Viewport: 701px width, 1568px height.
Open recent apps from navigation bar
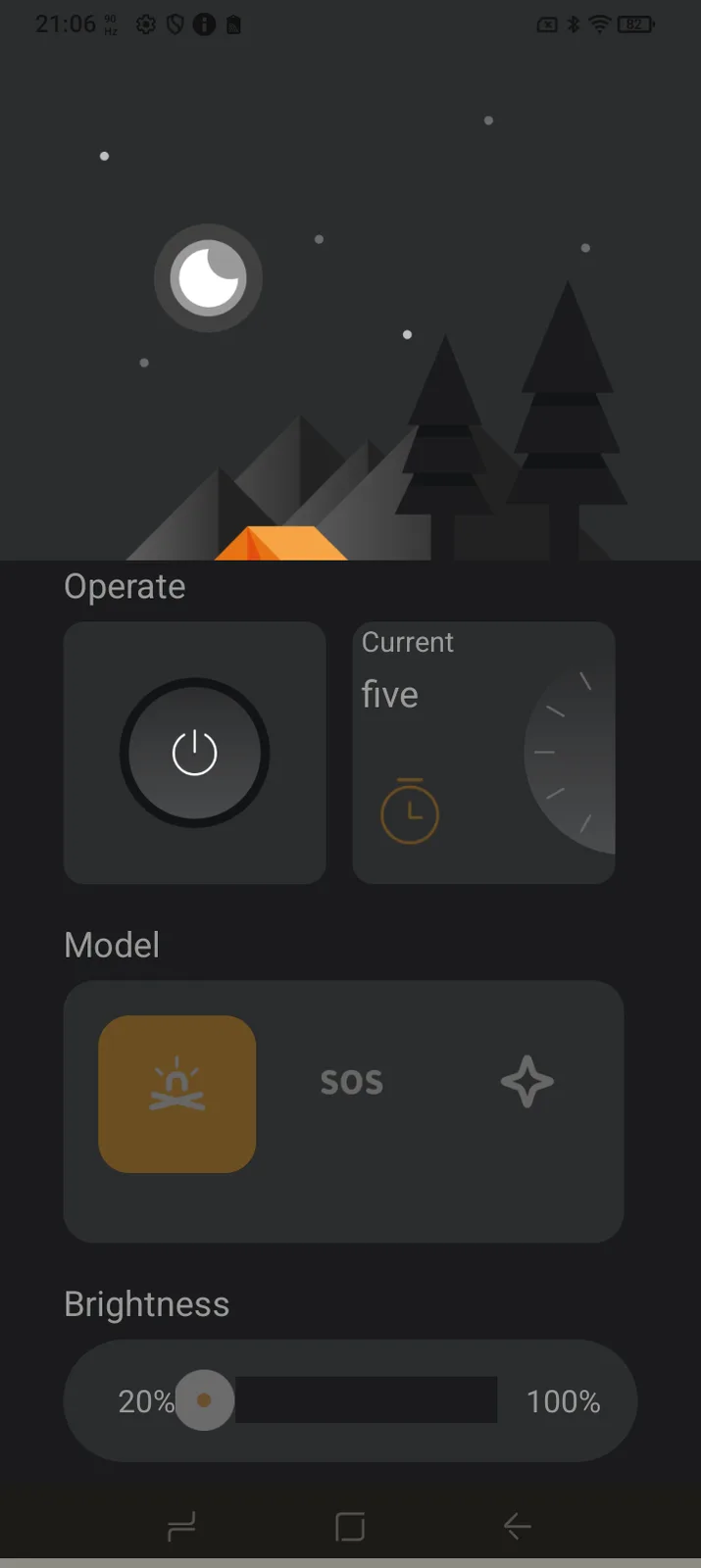[x=181, y=1526]
